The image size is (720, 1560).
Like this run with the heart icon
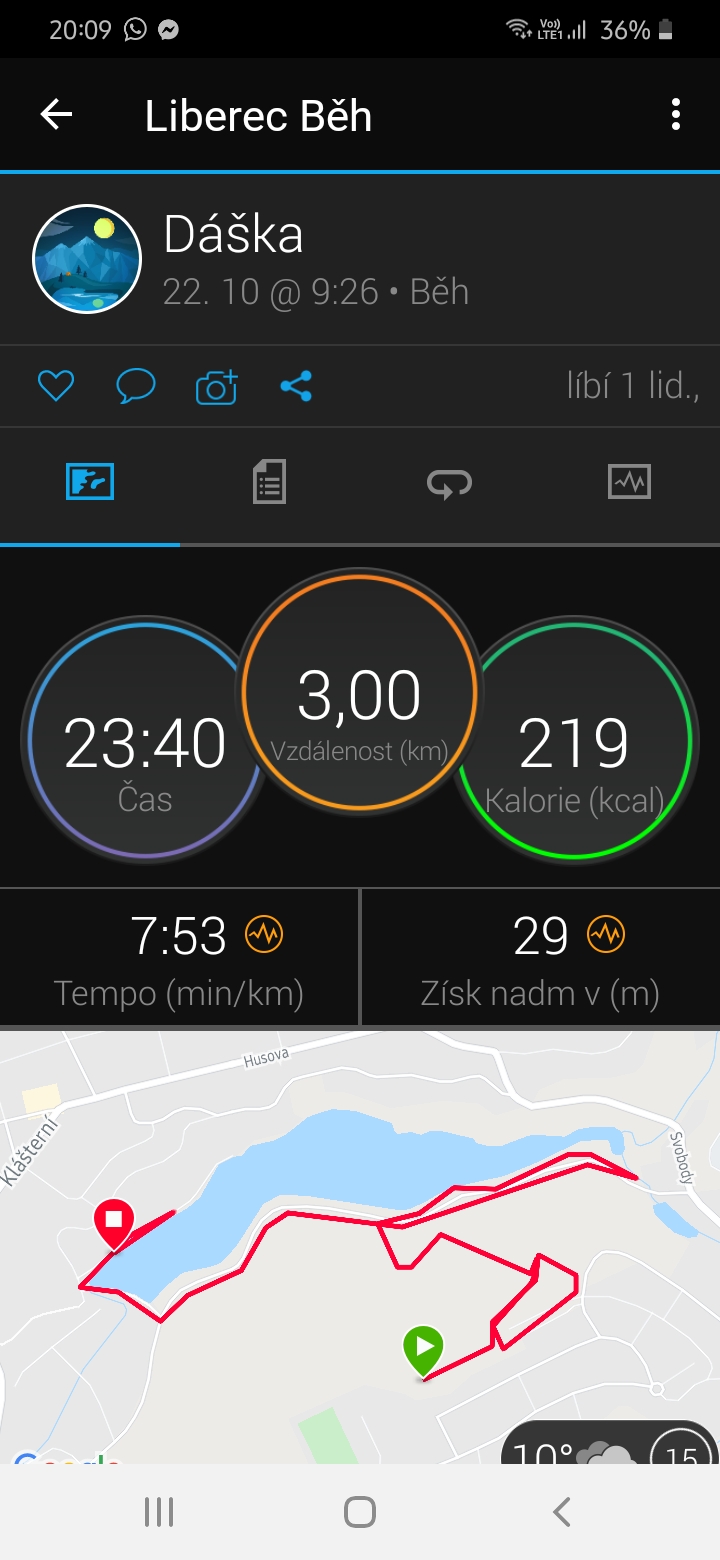point(56,386)
